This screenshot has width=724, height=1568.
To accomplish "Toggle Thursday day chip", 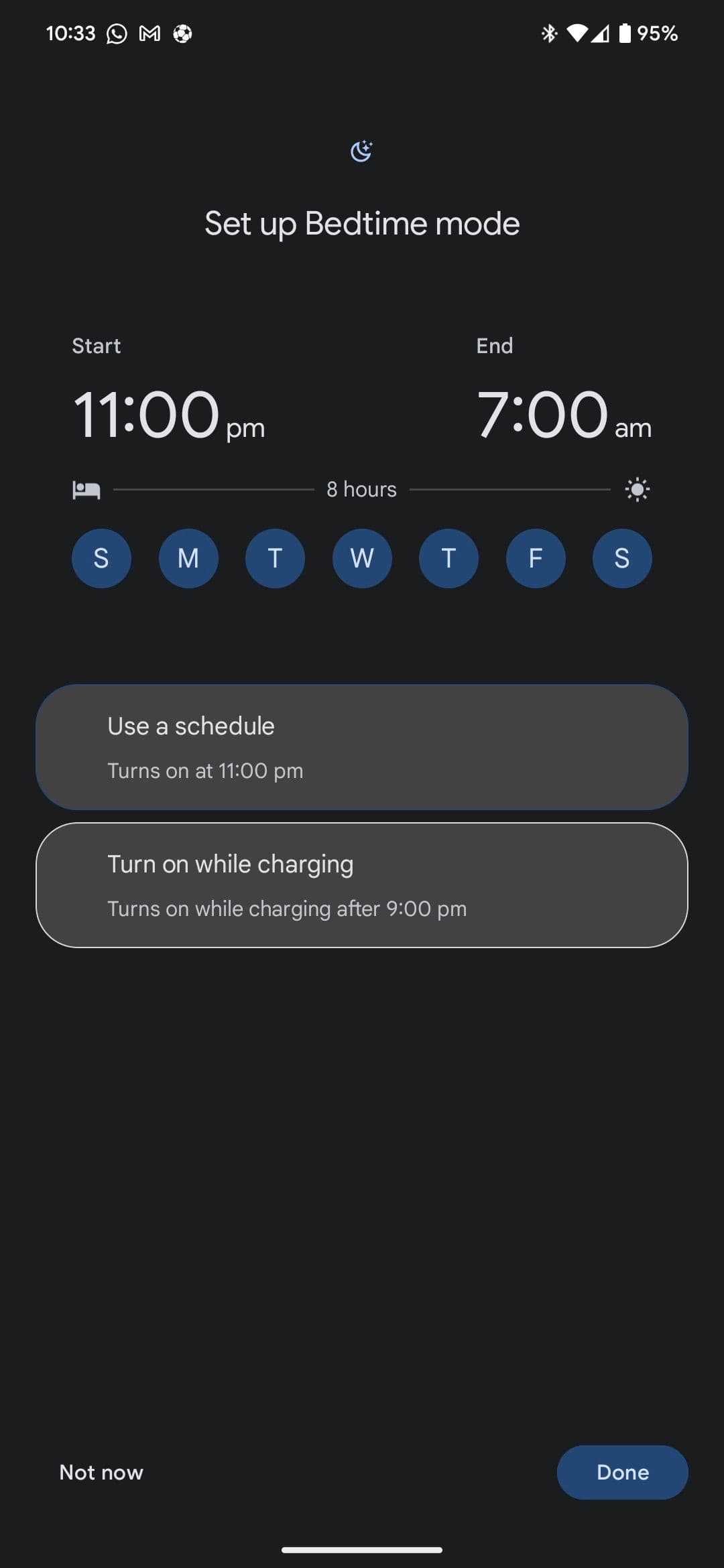I will coord(448,558).
